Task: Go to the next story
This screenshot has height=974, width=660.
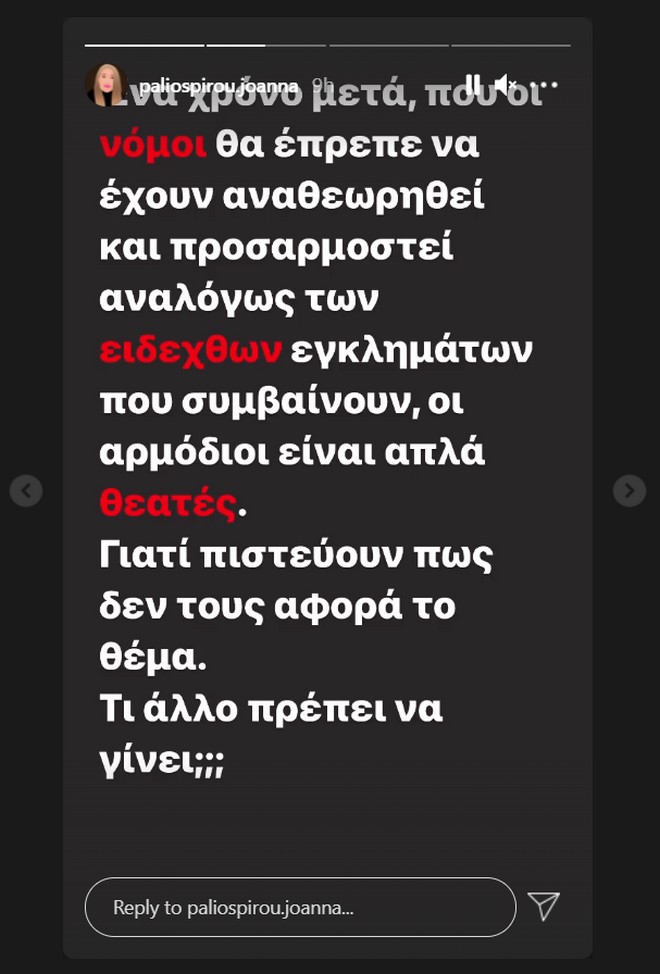Action: coord(629,490)
